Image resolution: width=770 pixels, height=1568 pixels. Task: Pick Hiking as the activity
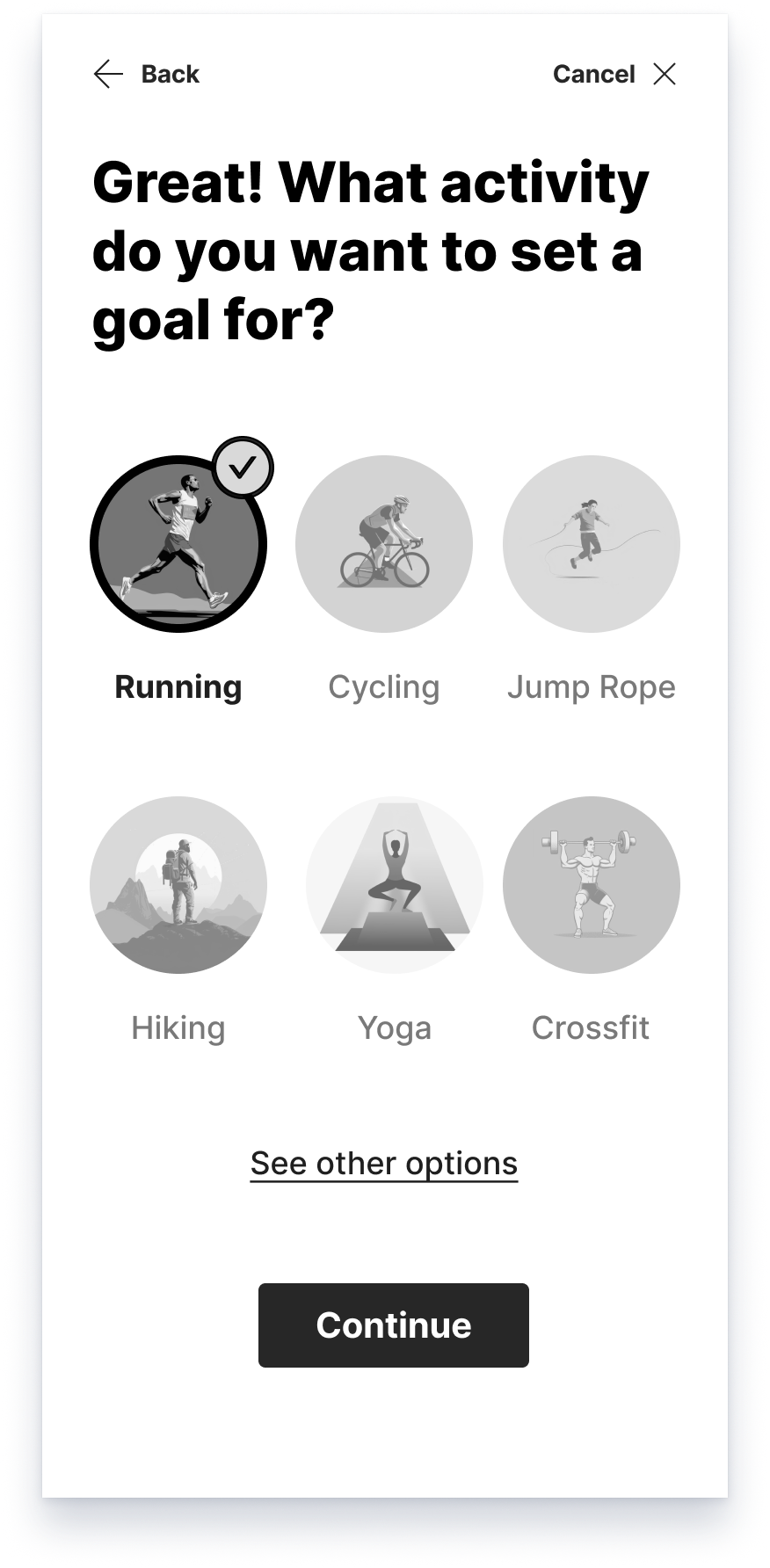(x=178, y=885)
